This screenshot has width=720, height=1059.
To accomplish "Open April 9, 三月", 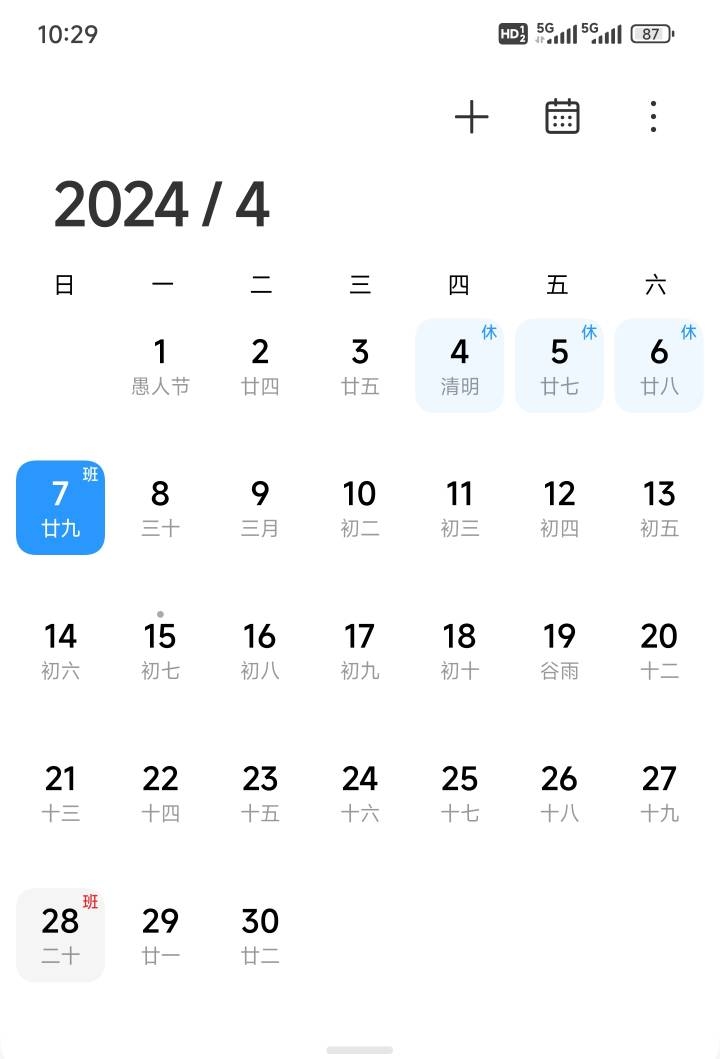I will pyautogui.click(x=260, y=508).
